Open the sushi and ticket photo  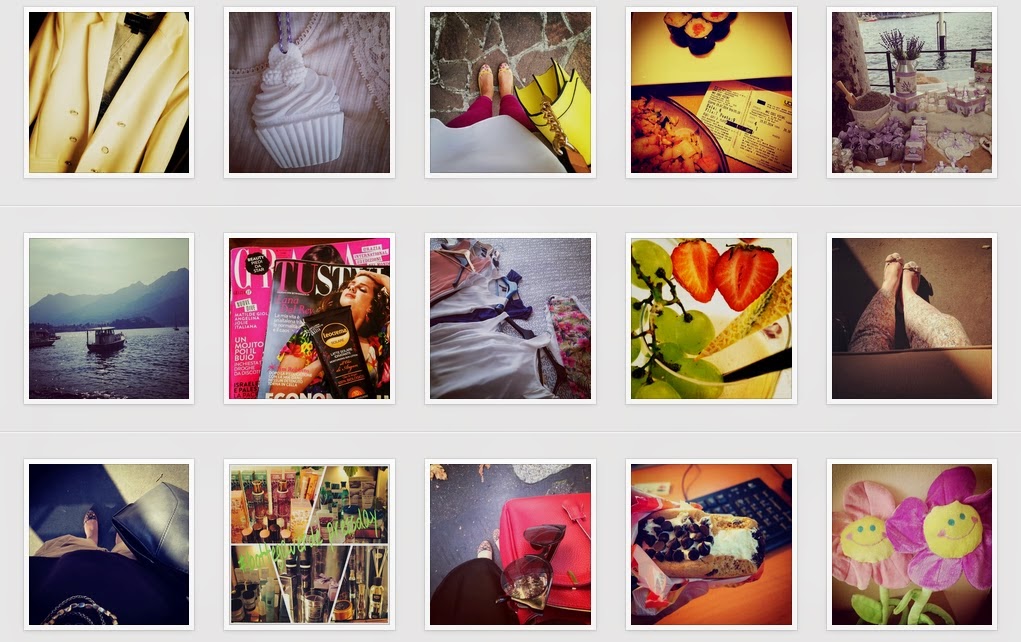pyautogui.click(x=711, y=93)
